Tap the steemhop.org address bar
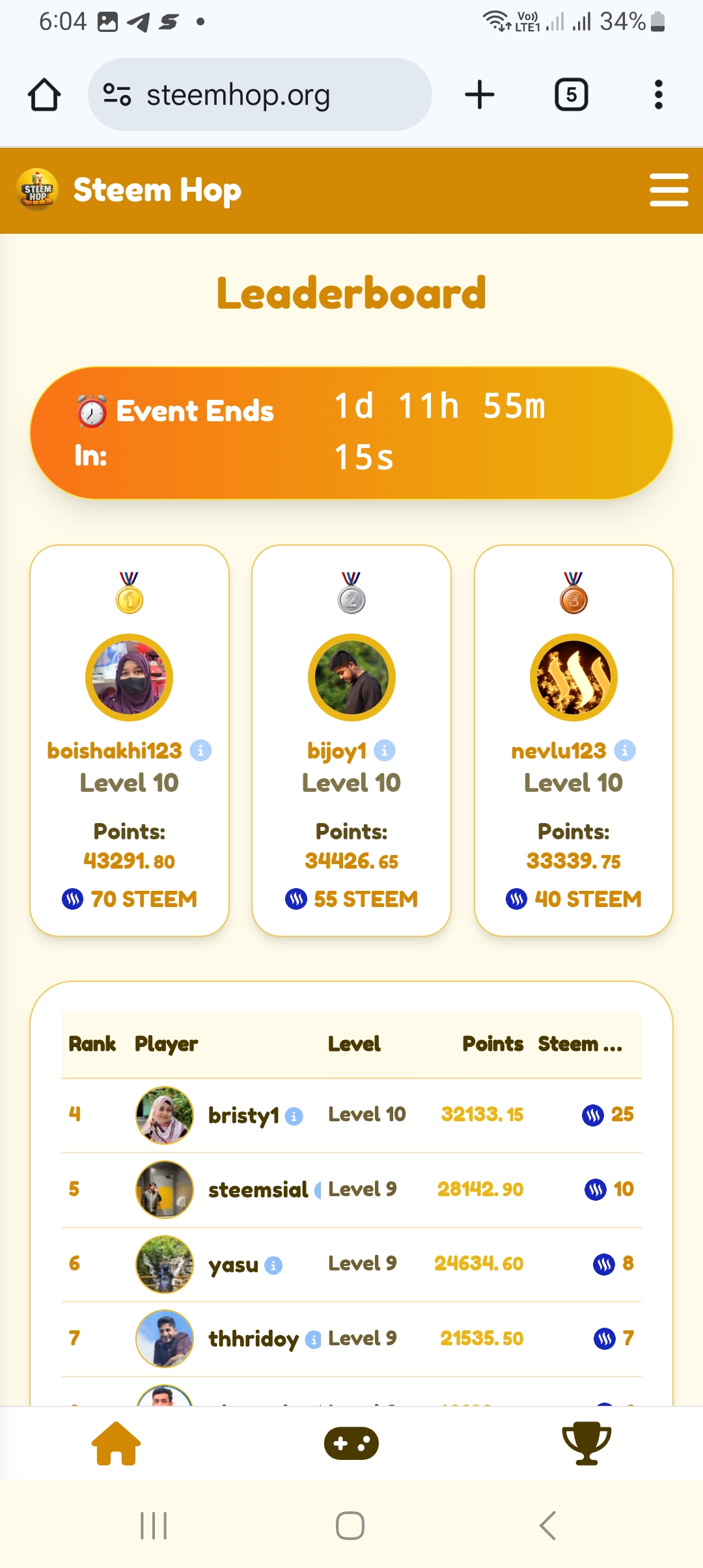Screen dimensions: 703x1568 260,95
